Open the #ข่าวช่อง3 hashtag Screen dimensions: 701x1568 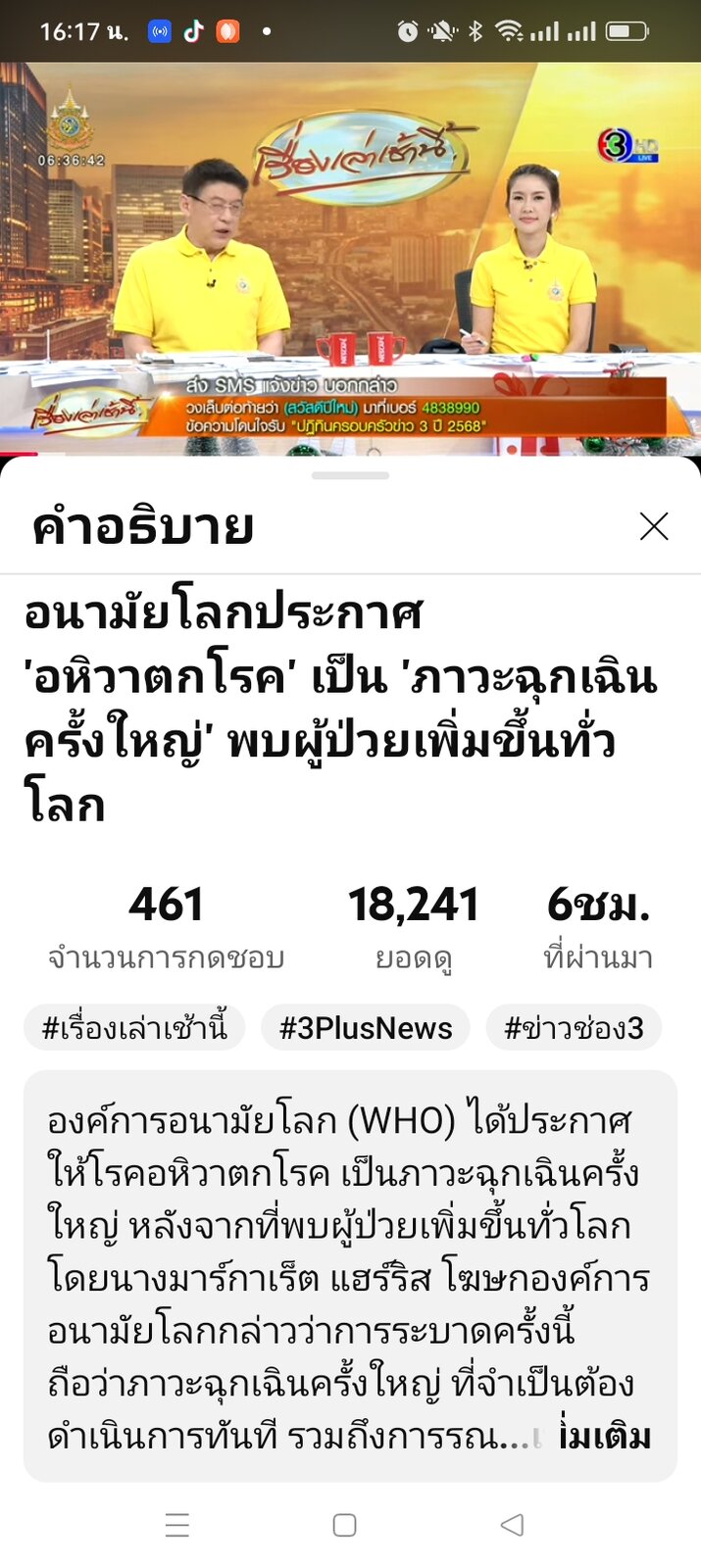[574, 1028]
